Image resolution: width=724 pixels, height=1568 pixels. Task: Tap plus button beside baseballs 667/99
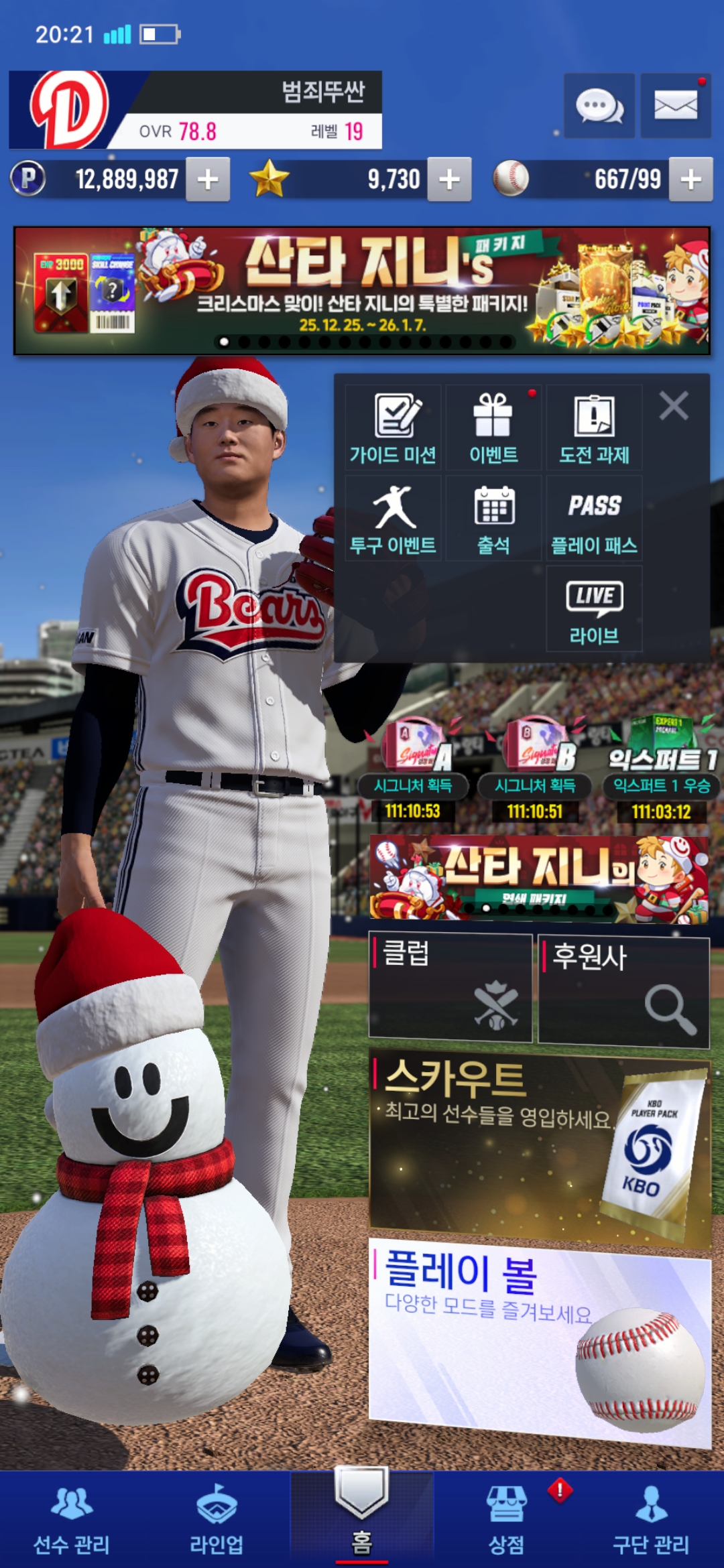tap(690, 180)
